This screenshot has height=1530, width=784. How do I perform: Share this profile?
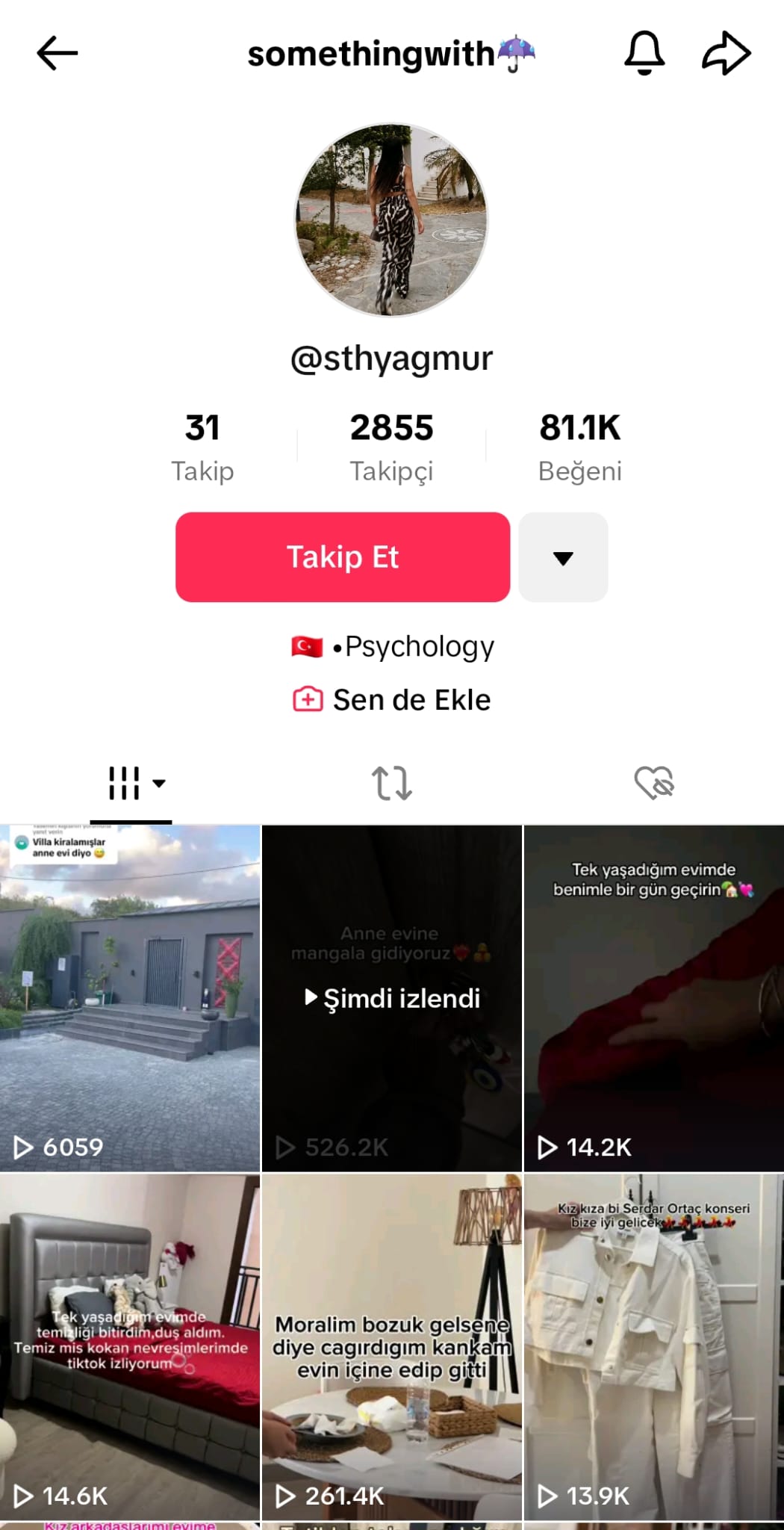(726, 54)
